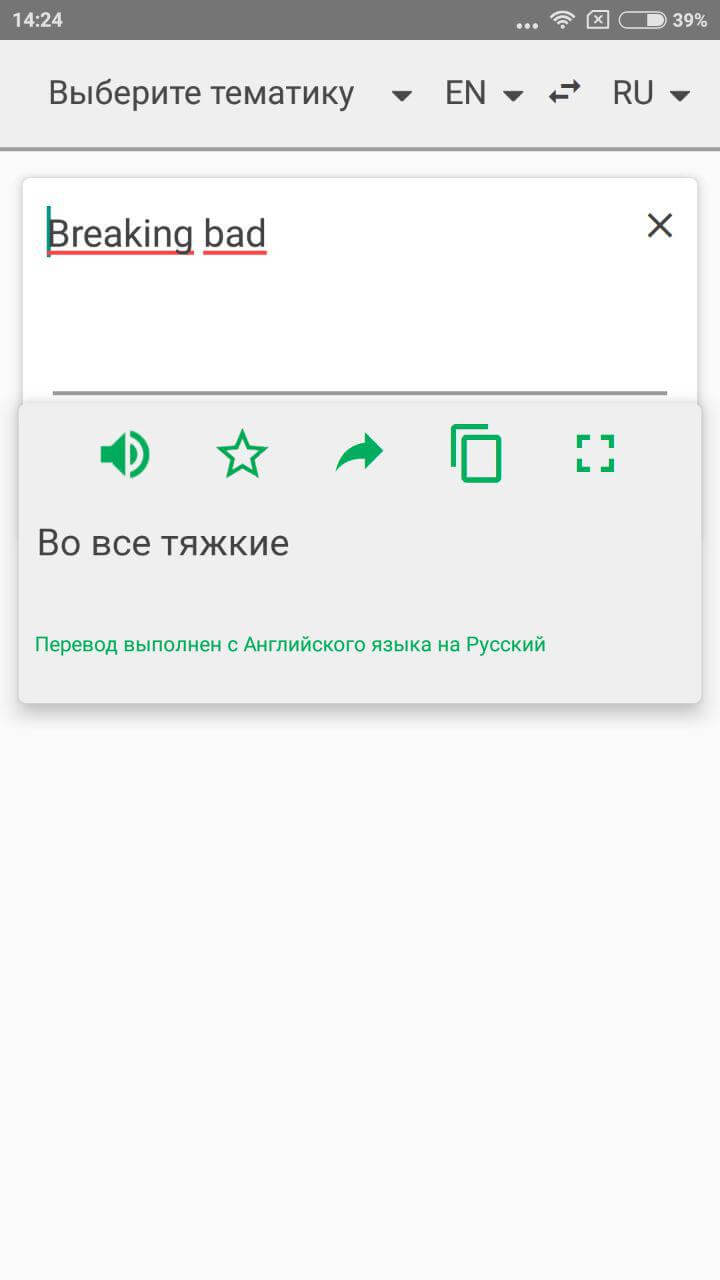Favorite the translation using the star toggle
This screenshot has width=720, height=1280.
pyautogui.click(x=241, y=453)
